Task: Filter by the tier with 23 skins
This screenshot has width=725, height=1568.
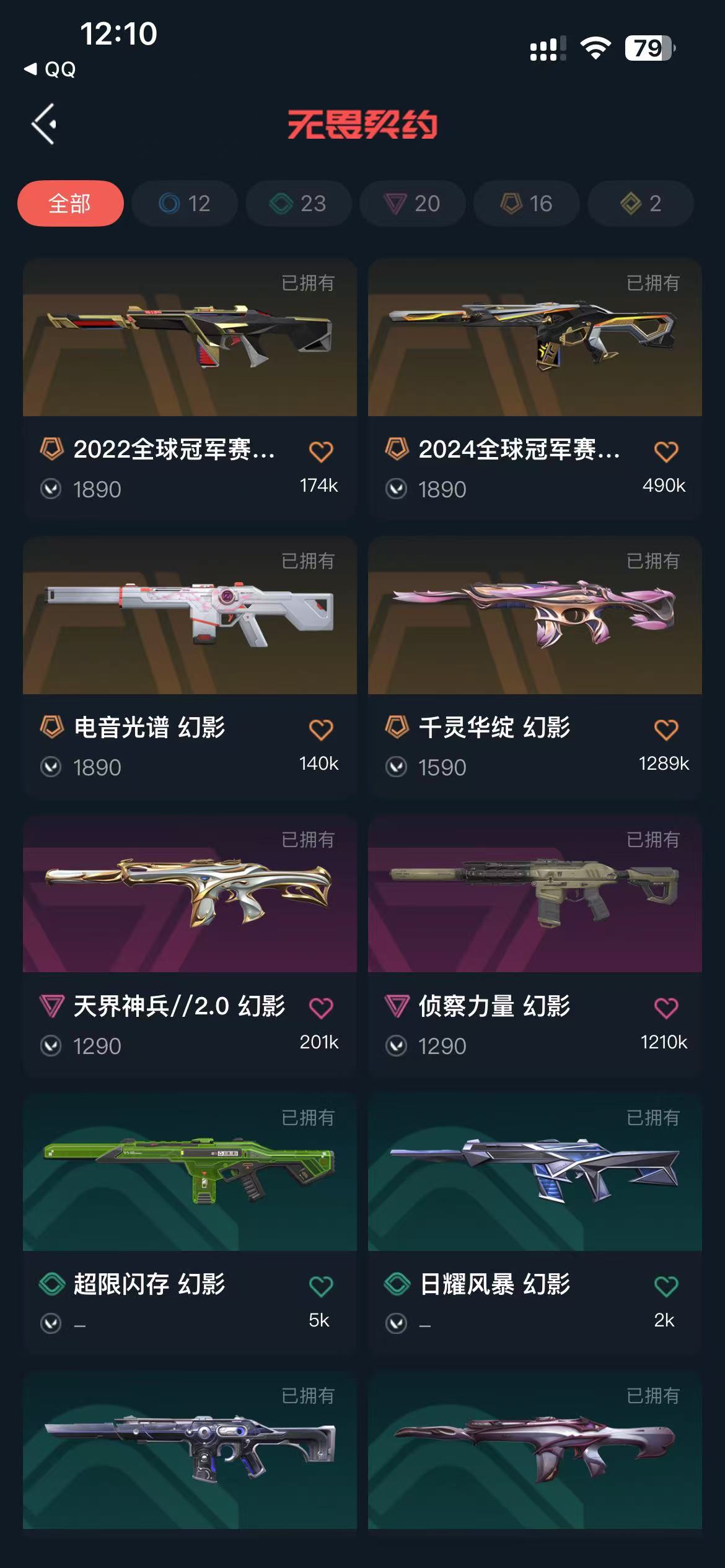Action: tap(299, 204)
